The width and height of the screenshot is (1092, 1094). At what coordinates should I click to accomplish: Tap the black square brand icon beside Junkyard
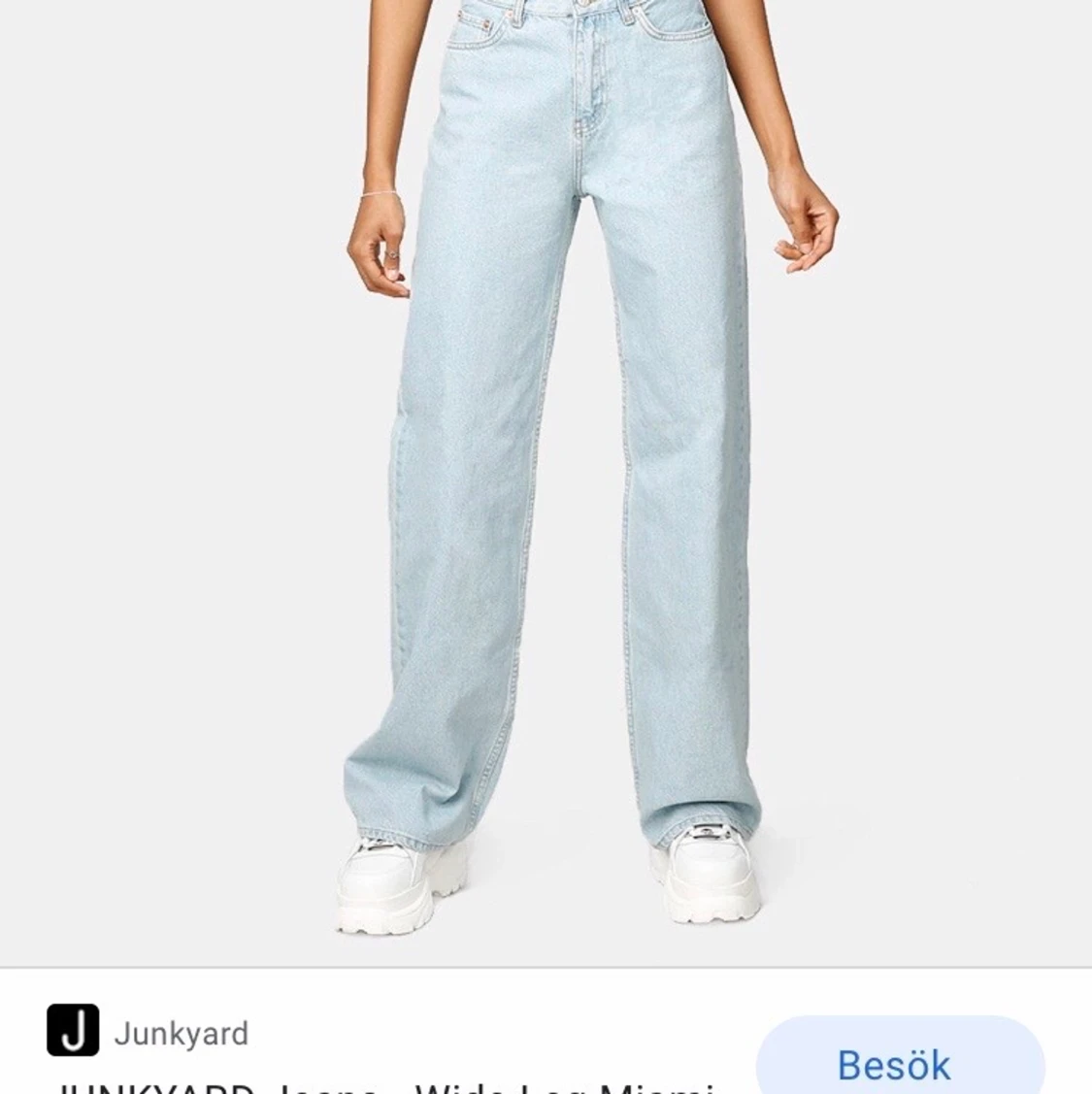pos(74,1032)
